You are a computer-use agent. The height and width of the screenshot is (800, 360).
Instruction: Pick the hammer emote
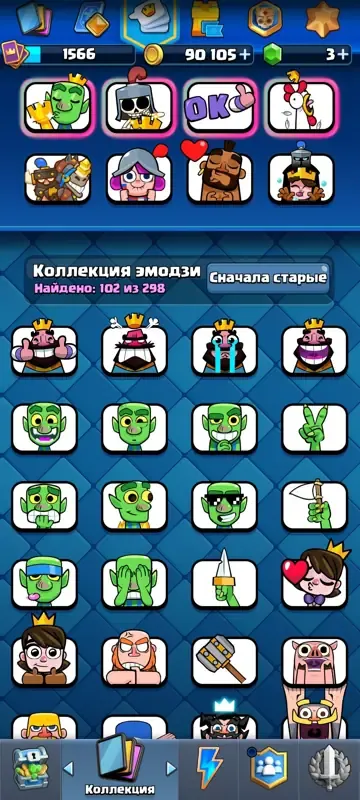224,660
